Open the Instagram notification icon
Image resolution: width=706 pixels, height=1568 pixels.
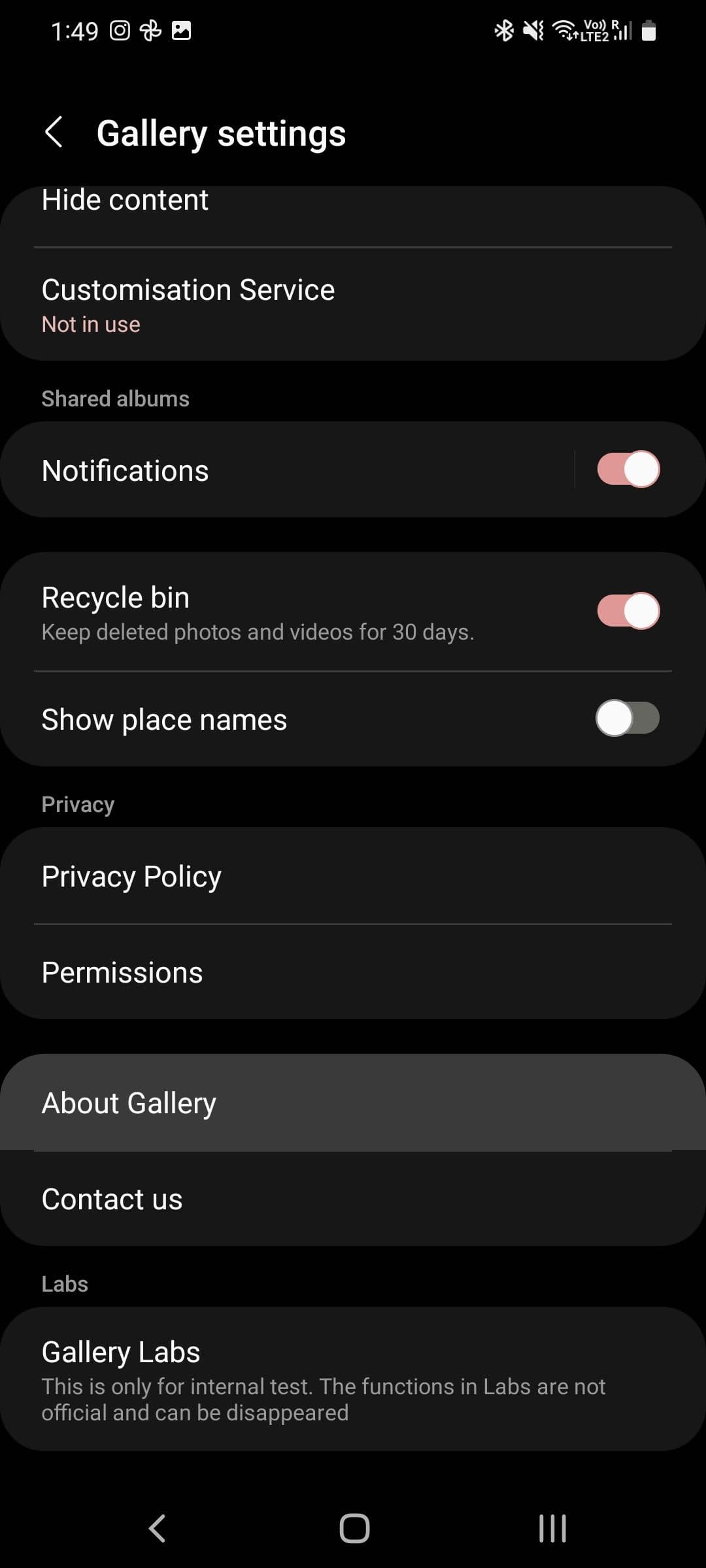click(x=120, y=29)
